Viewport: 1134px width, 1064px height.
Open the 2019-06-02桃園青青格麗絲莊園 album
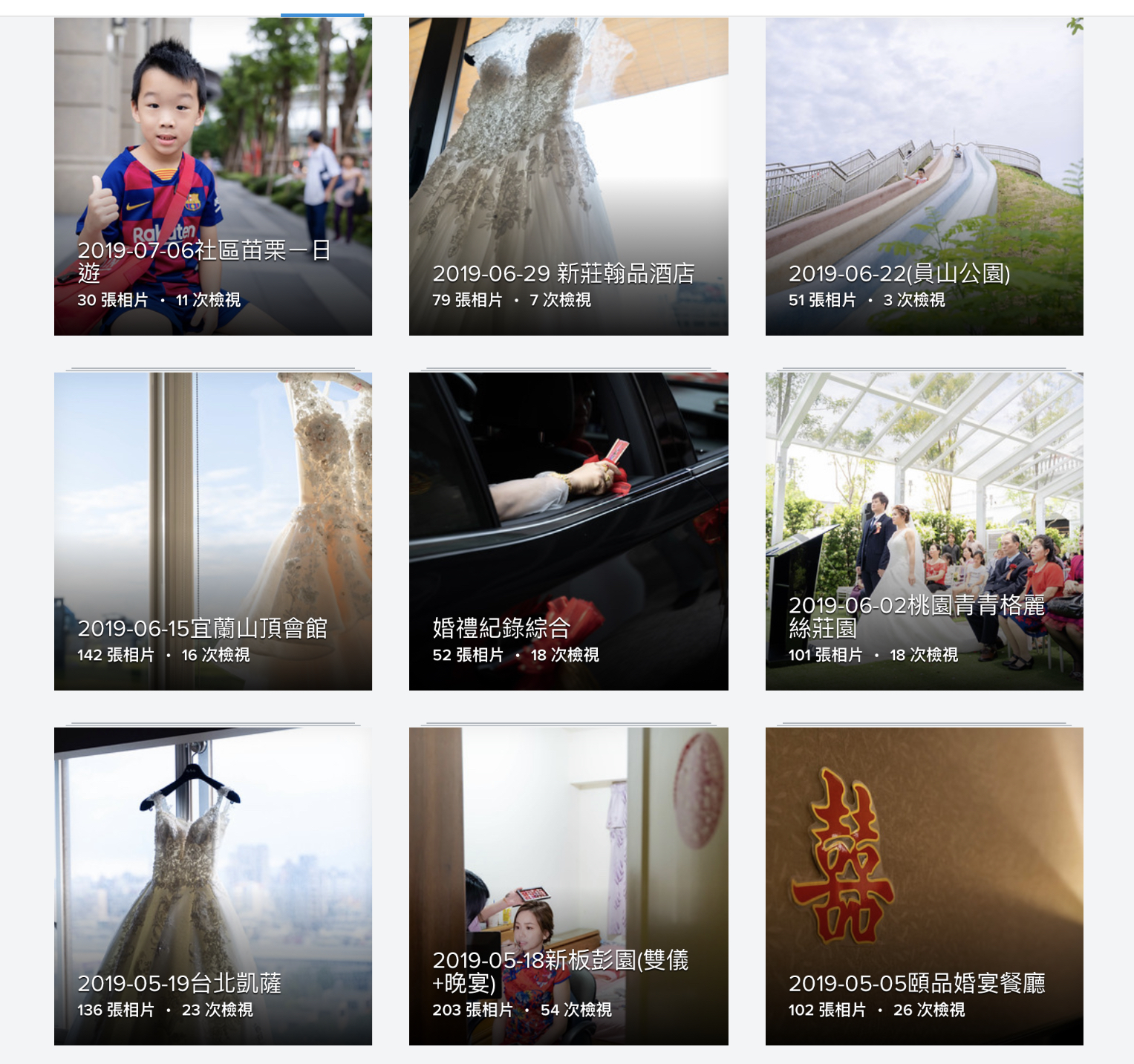[924, 532]
